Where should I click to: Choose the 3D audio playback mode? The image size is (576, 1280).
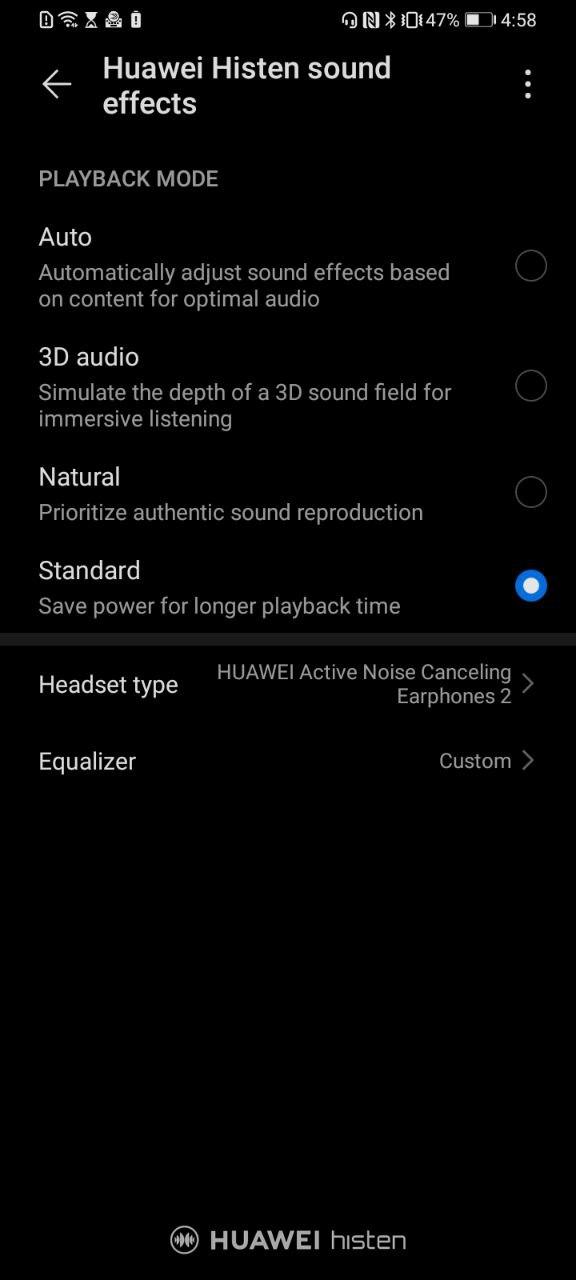pos(288,386)
